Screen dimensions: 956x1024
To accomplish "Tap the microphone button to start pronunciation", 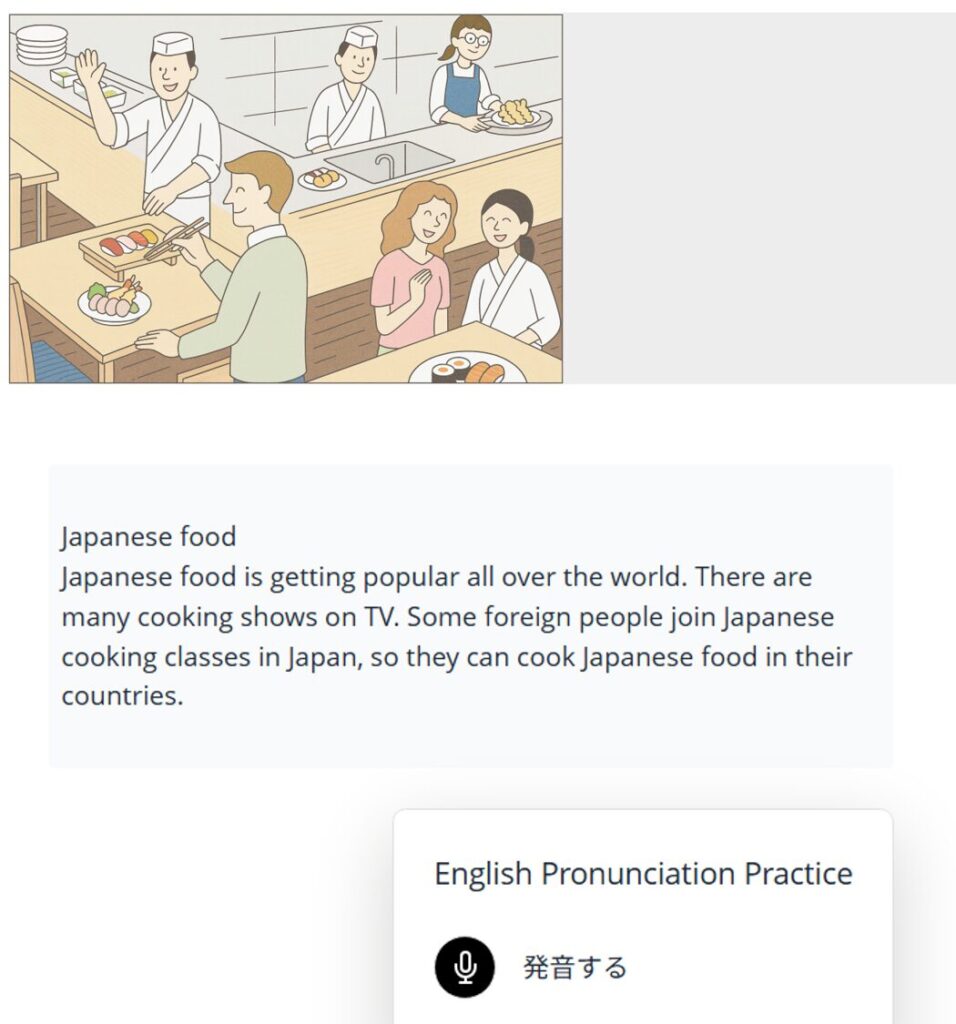I will click(x=464, y=967).
